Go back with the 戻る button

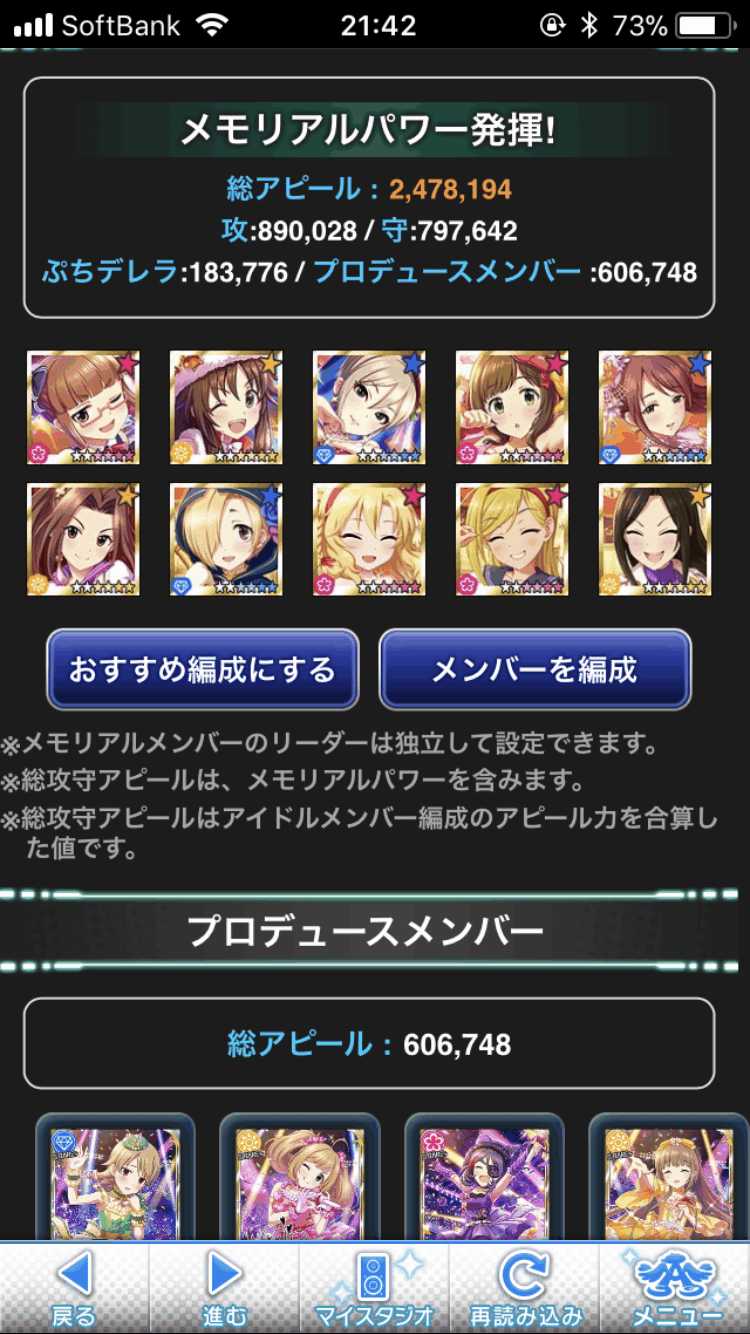74,1288
